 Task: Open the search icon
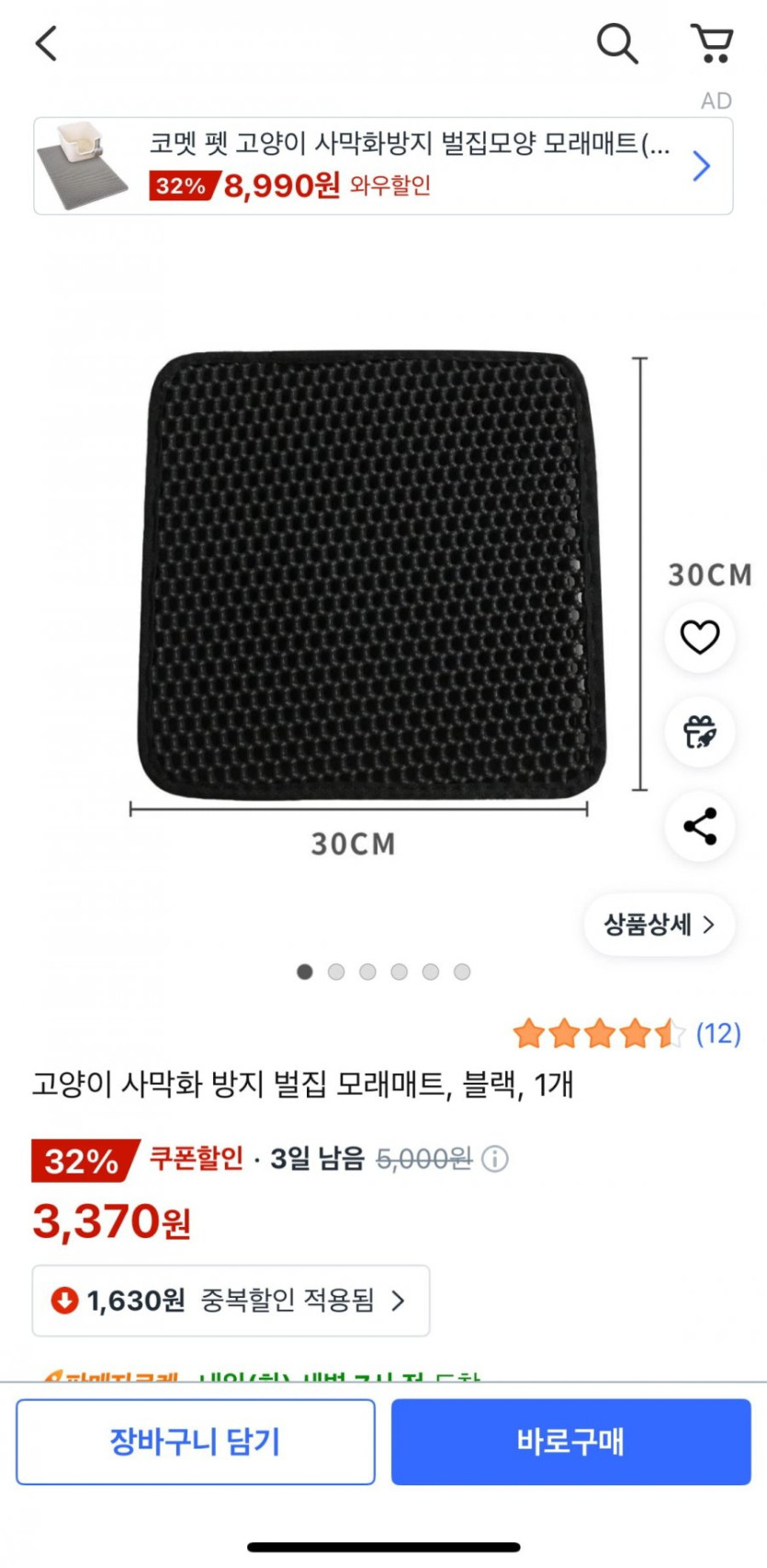(616, 43)
